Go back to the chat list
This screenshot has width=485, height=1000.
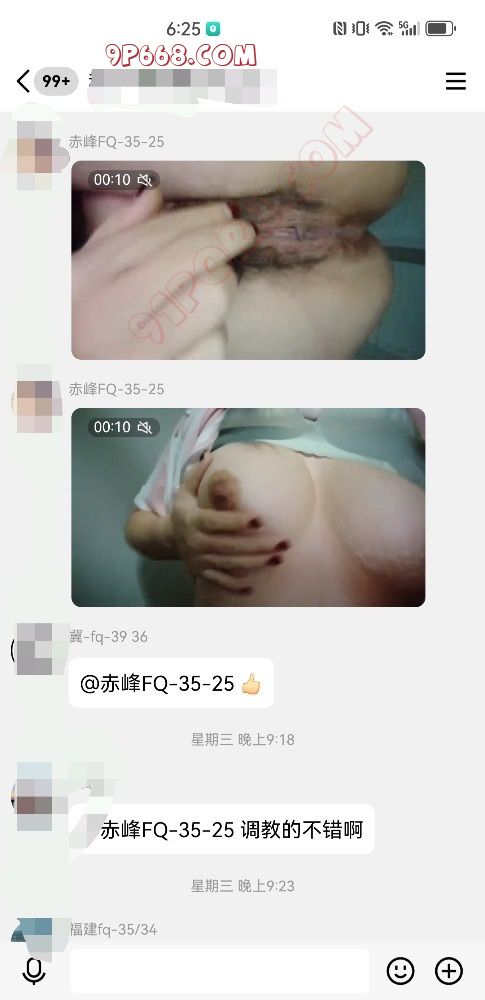pyautogui.click(x=23, y=82)
